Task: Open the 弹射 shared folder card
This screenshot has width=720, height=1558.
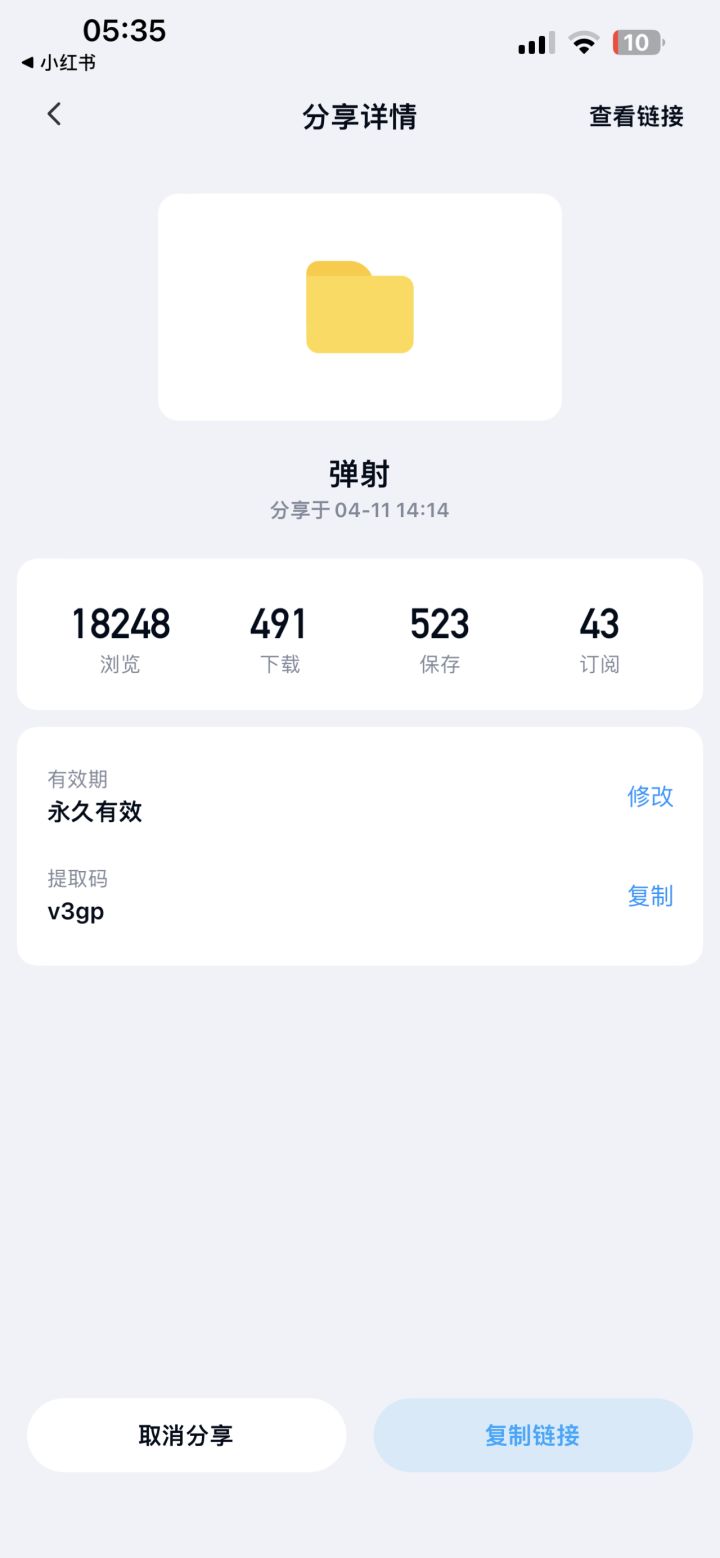Action: tap(360, 307)
